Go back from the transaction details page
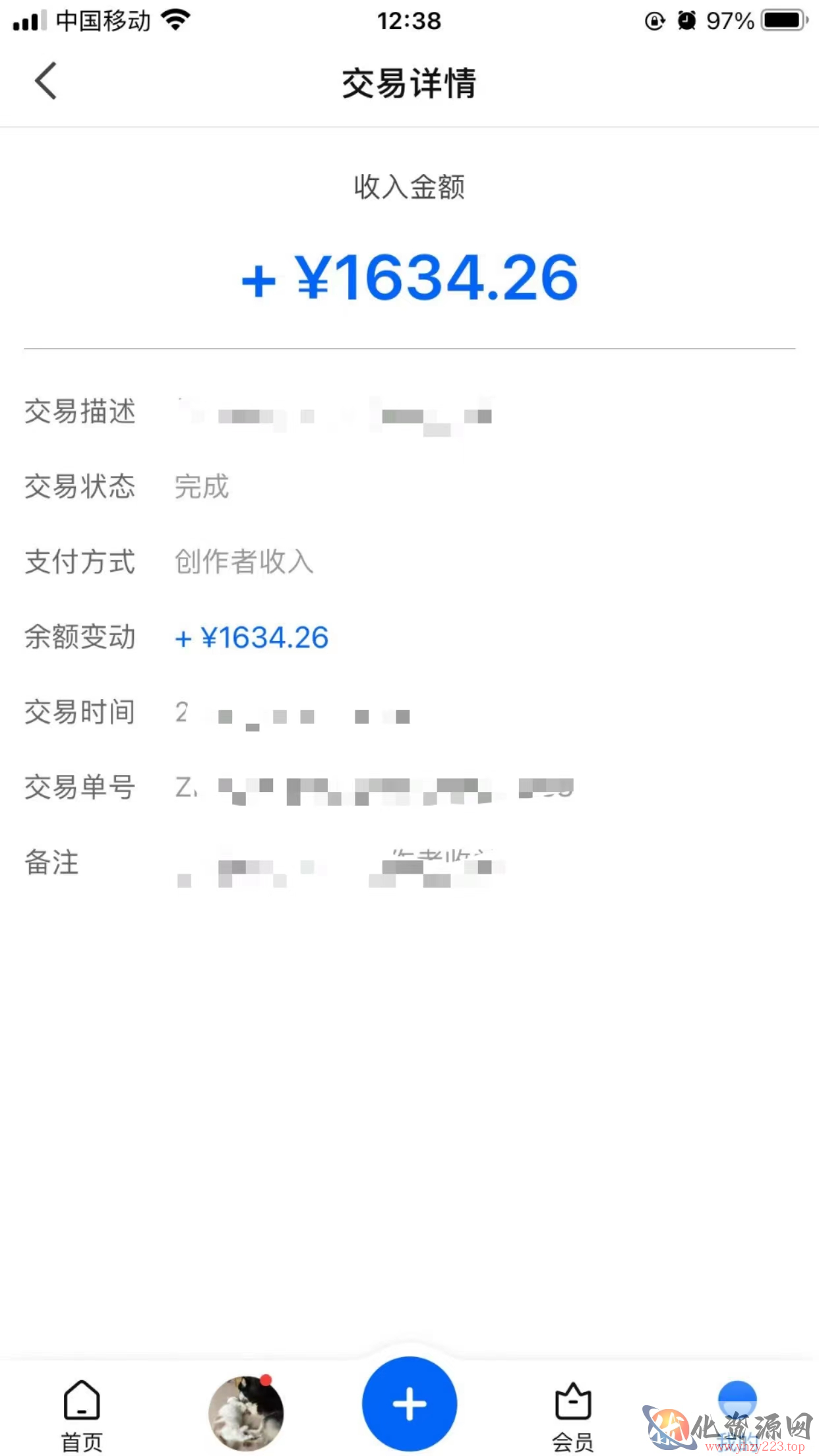Image resolution: width=819 pixels, height=1456 pixels. [x=46, y=81]
